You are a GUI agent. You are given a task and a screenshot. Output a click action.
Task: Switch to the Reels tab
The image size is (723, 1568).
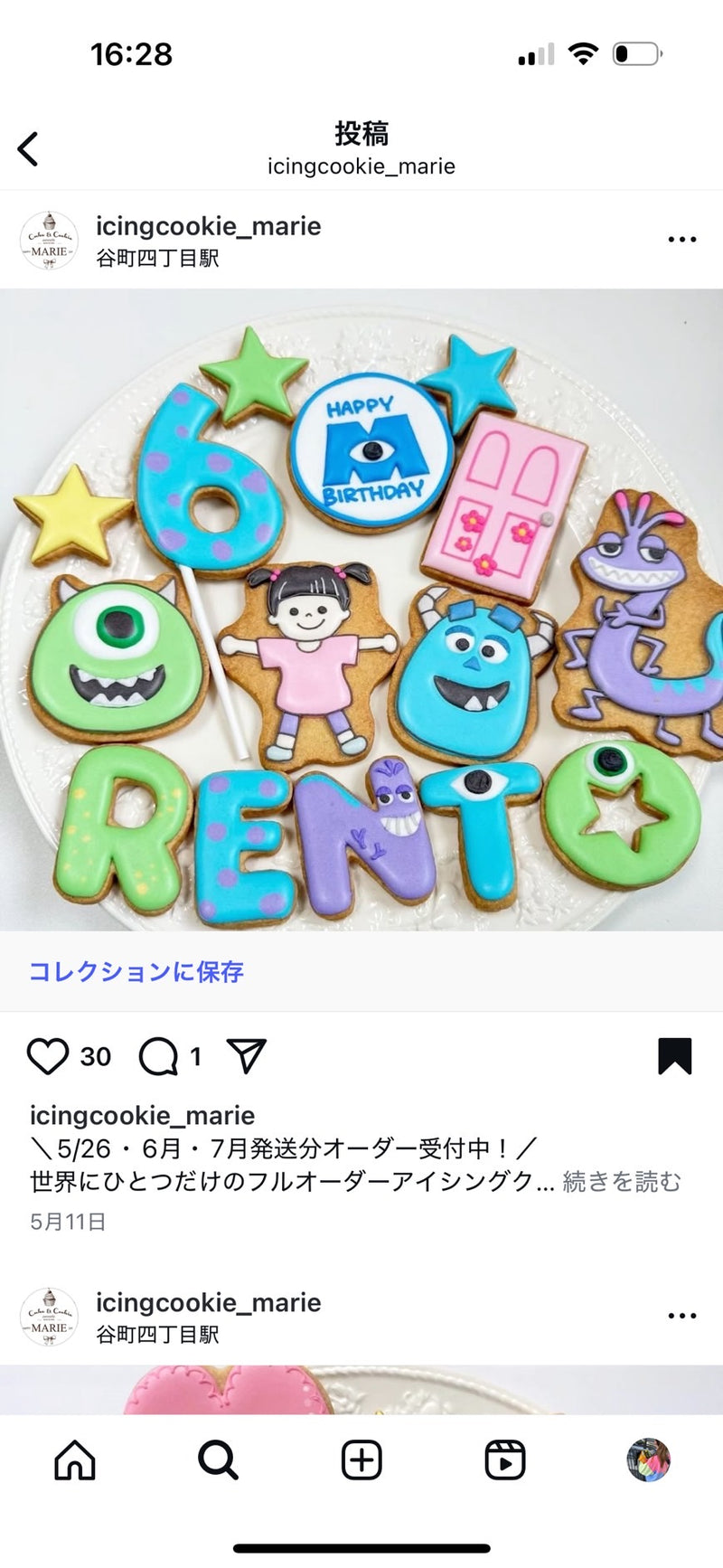pyautogui.click(x=504, y=1460)
